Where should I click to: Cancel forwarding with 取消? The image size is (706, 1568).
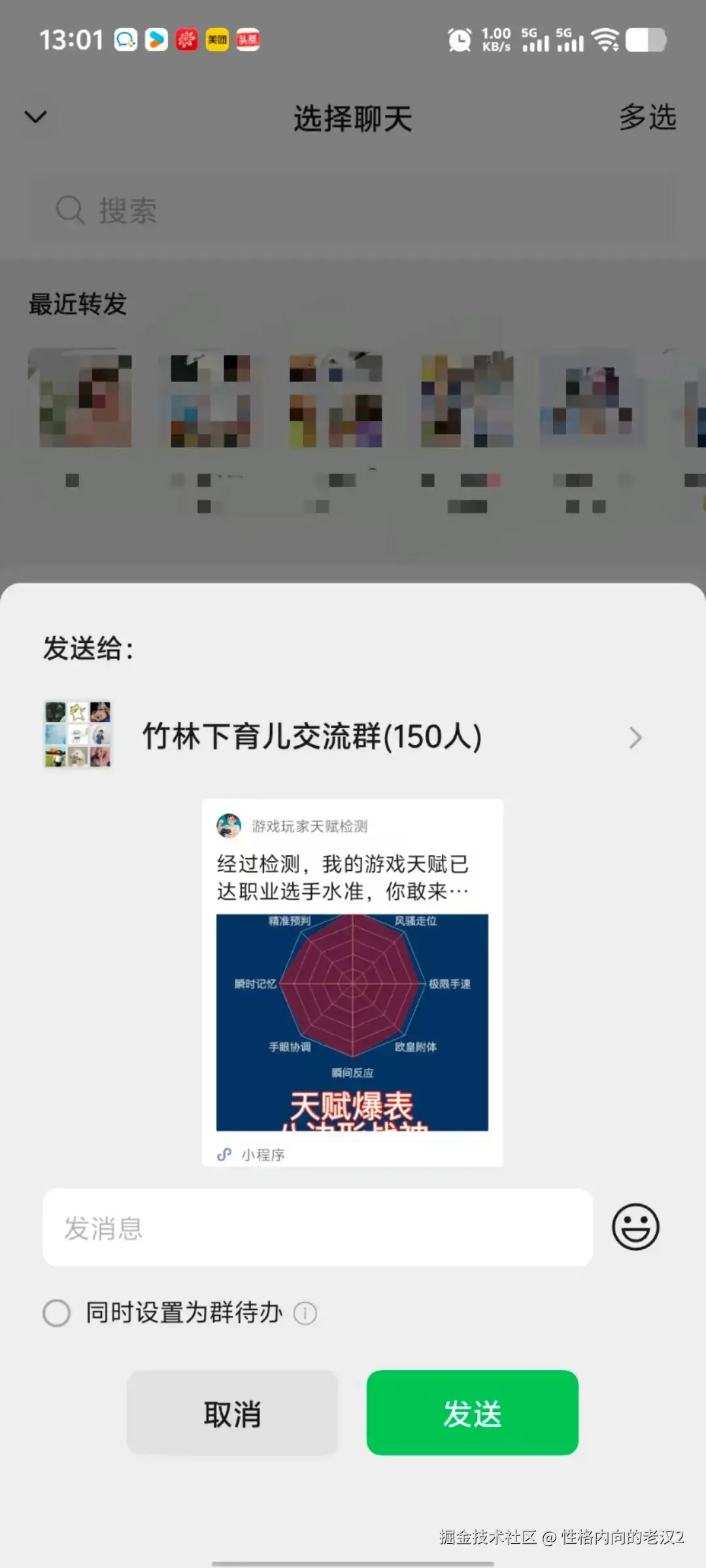coord(232,1413)
